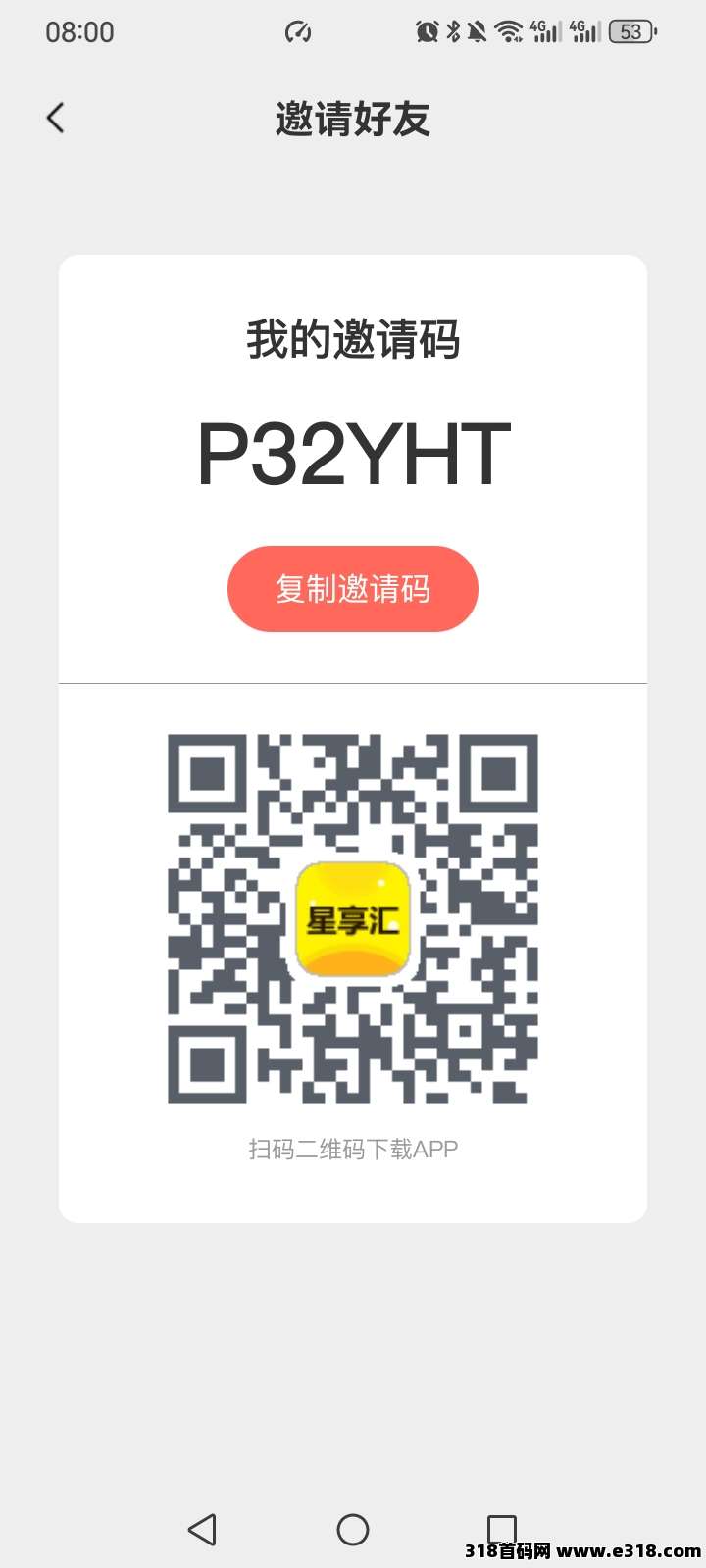
Task: Go back from the 邀请好友 page
Action: click(x=56, y=119)
